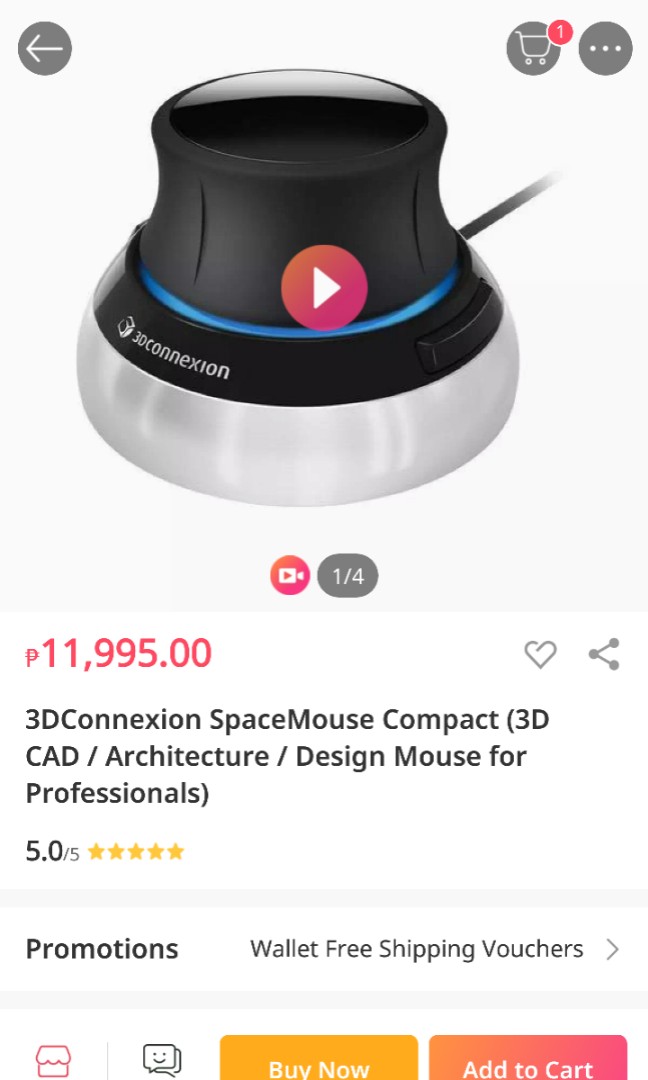Chat with the seller
This screenshot has height=1080, width=648.
tap(162, 1060)
